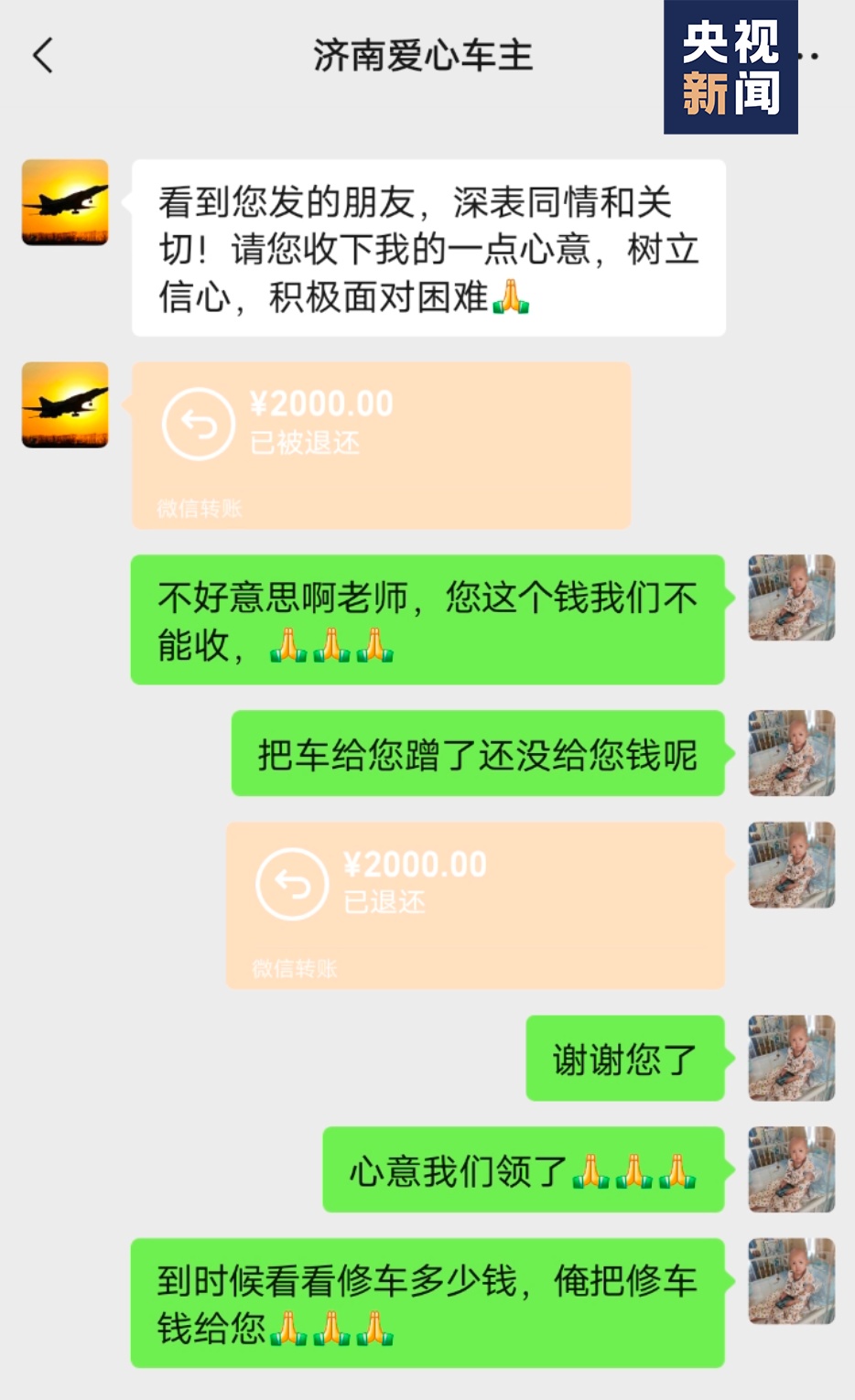Screen dimensions: 855x1400
Task: Open the ¥2000.00 已退还 transfer card
Action: (475, 904)
